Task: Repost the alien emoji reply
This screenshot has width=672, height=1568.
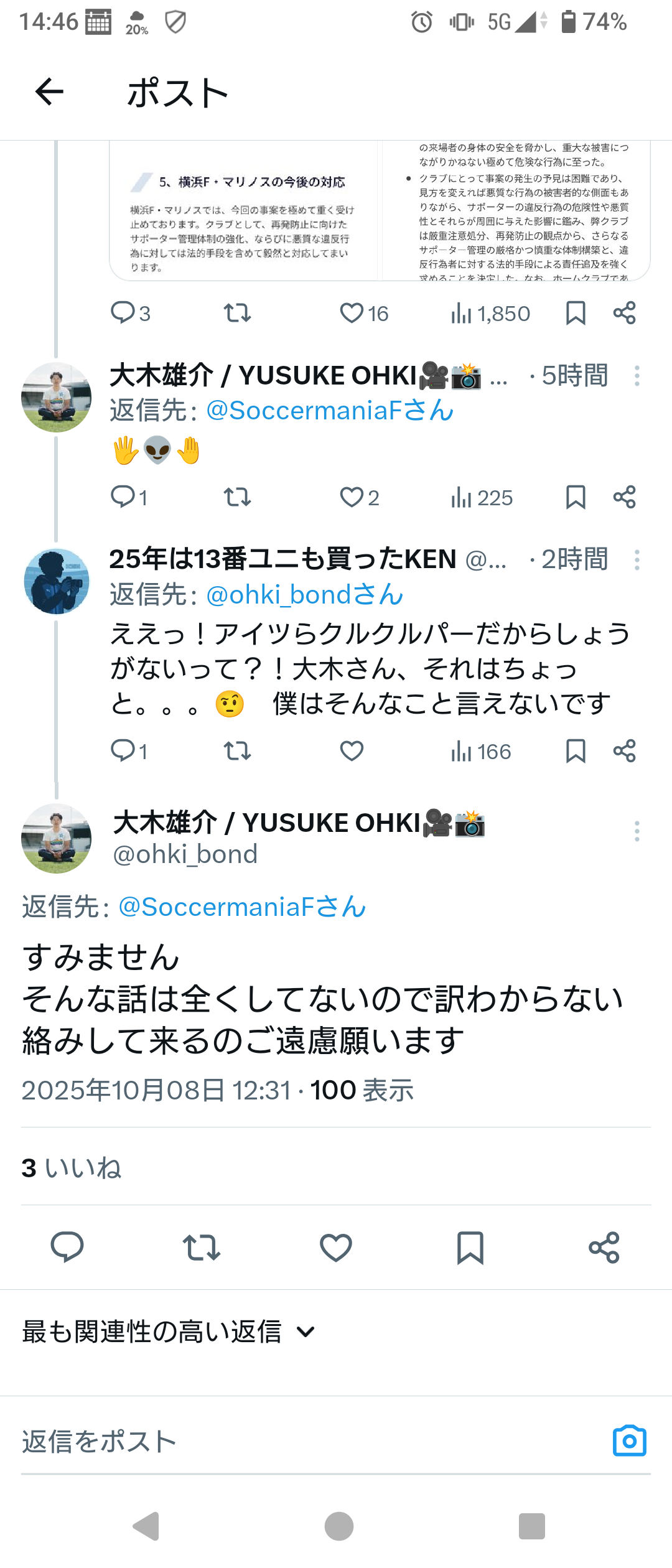Action: point(237,497)
